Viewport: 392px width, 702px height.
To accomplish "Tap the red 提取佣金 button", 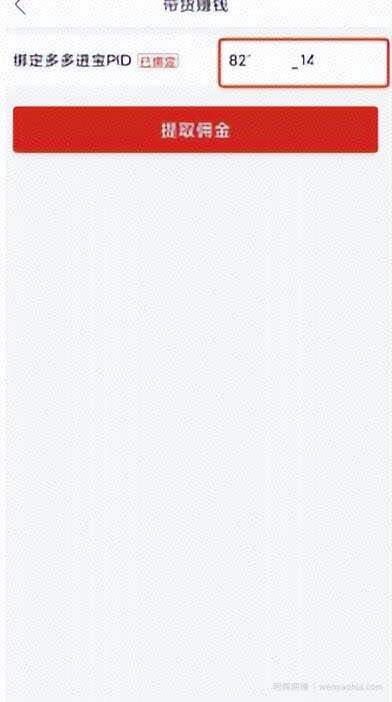I will 196,130.
